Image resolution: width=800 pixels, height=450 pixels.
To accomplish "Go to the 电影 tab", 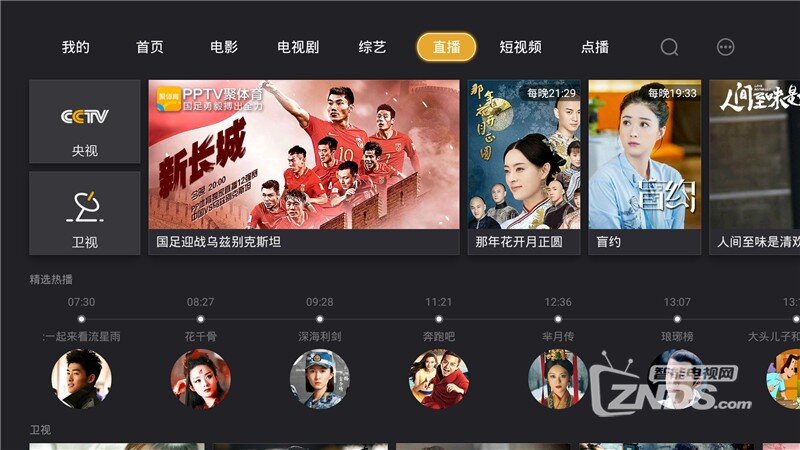I will pyautogui.click(x=224, y=47).
